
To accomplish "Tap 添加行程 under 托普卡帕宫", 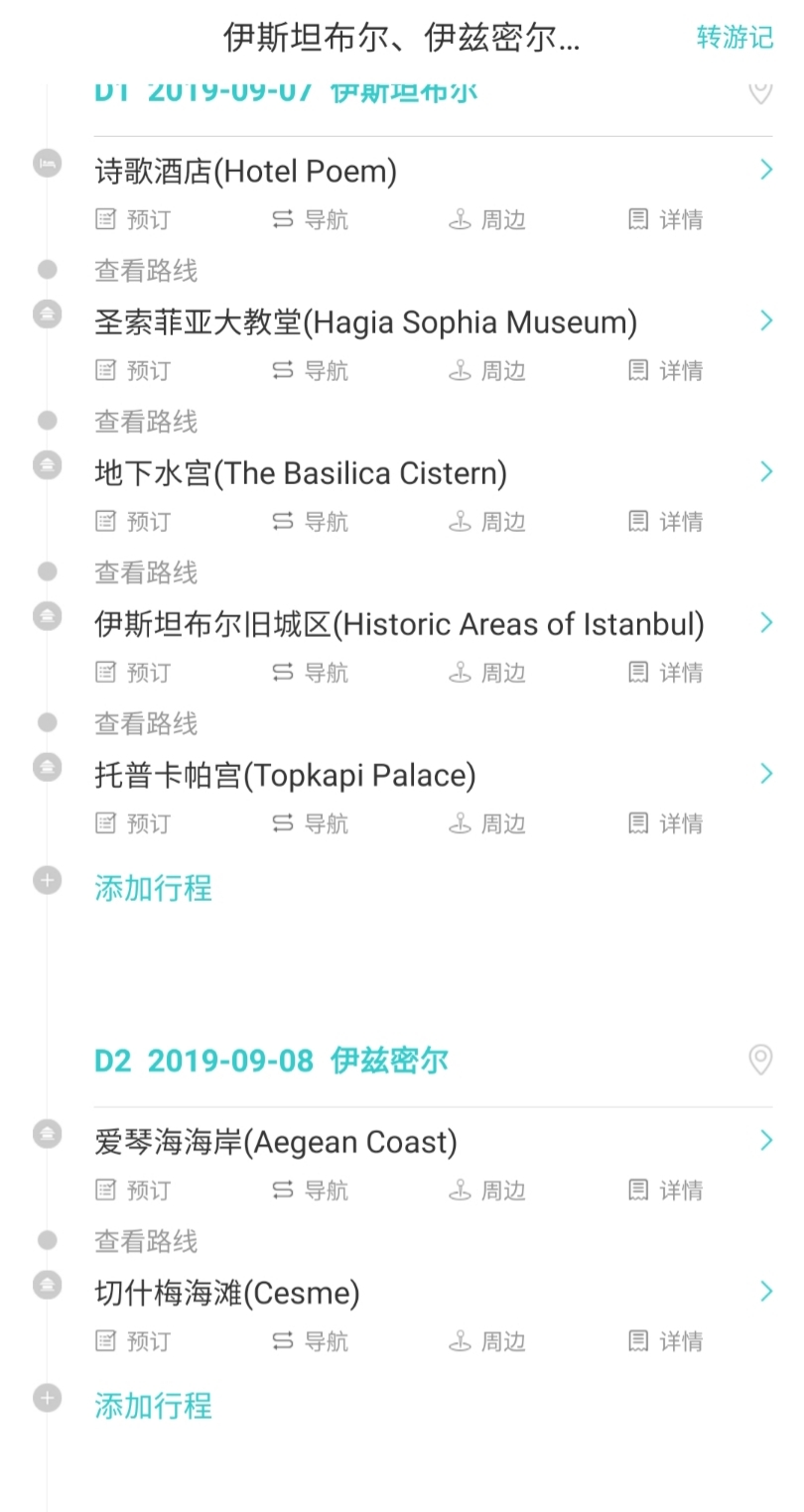I will 153,887.
